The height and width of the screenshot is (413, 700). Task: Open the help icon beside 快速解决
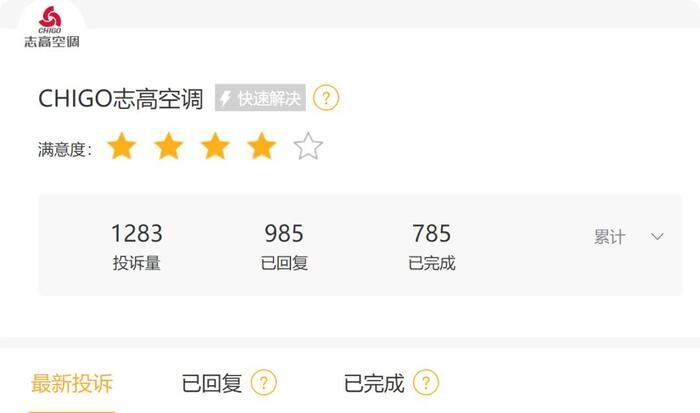pos(327,98)
